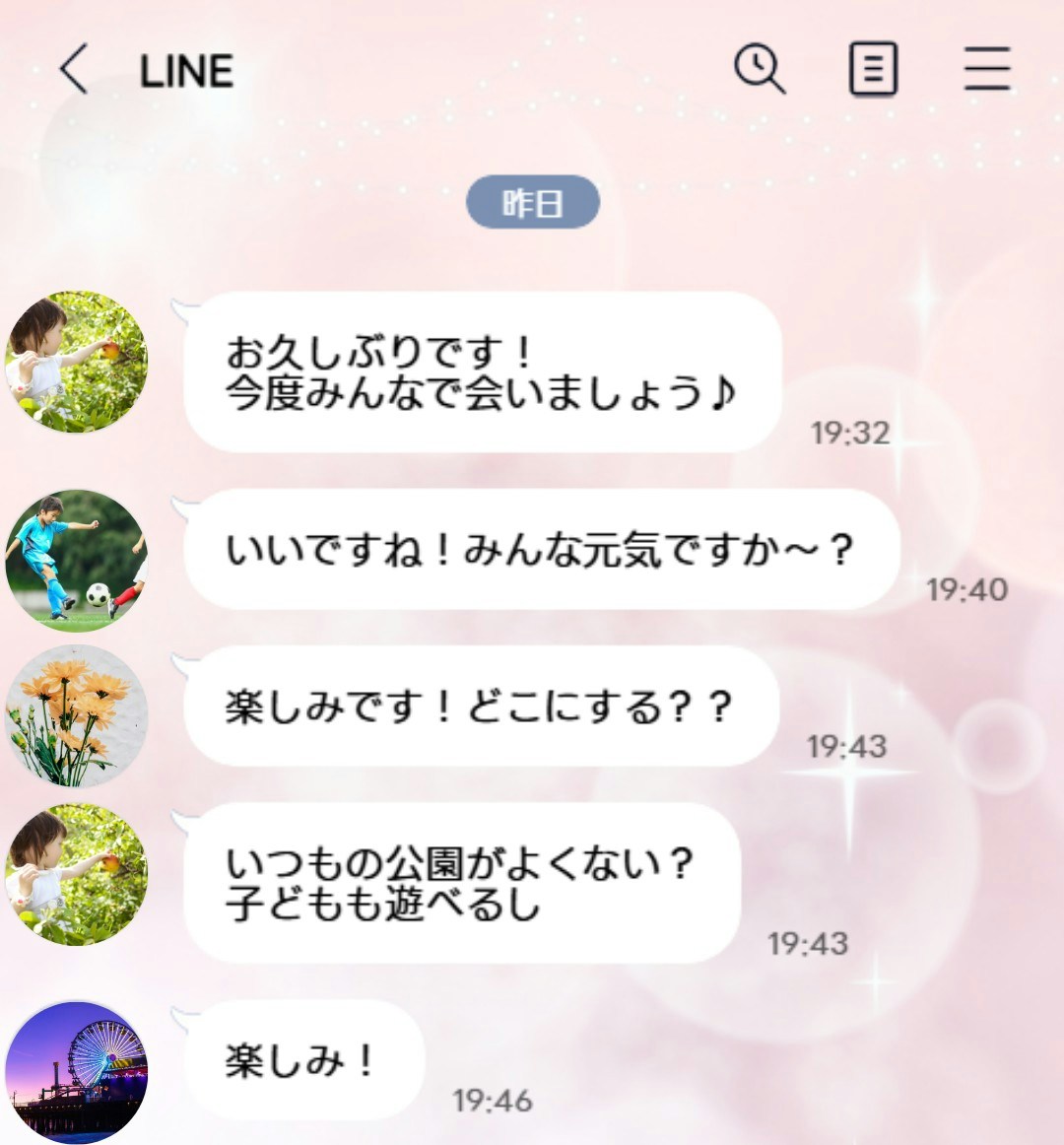Open the avatar beside いつもの公園がよくない？
The width and height of the screenshot is (1064, 1145).
(x=76, y=875)
